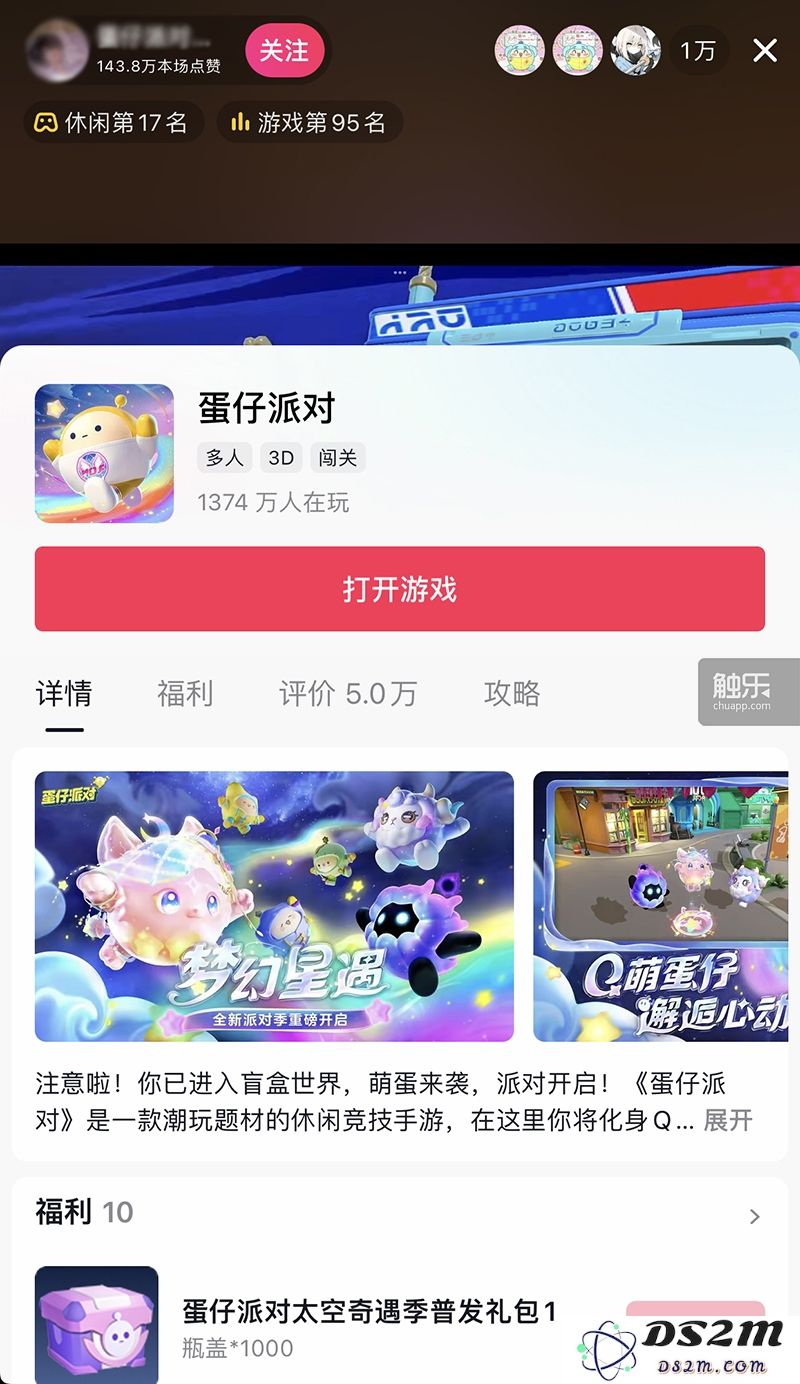The height and width of the screenshot is (1384, 800).
Task: Switch to the 福利 tab
Action: click(185, 693)
